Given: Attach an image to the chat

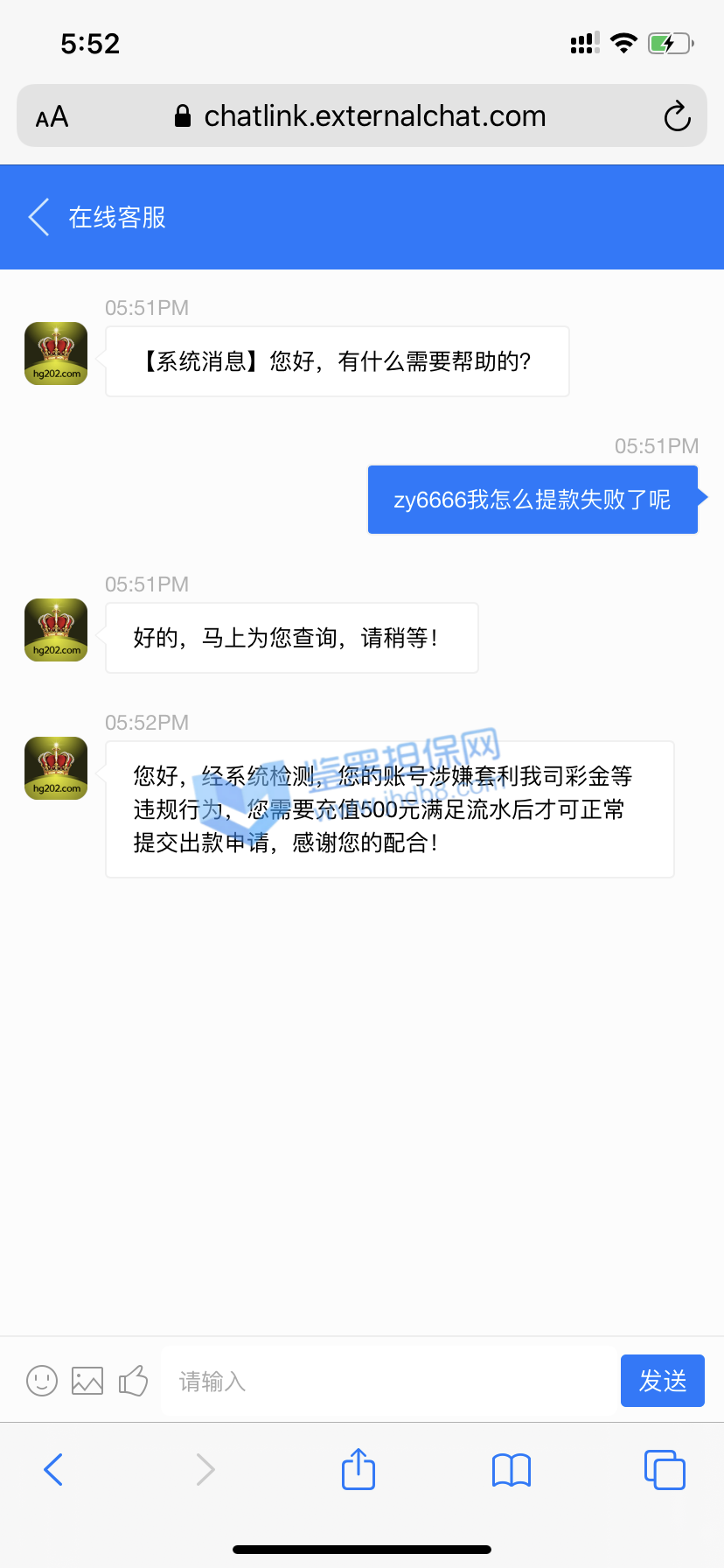Looking at the screenshot, I should 87,1381.
